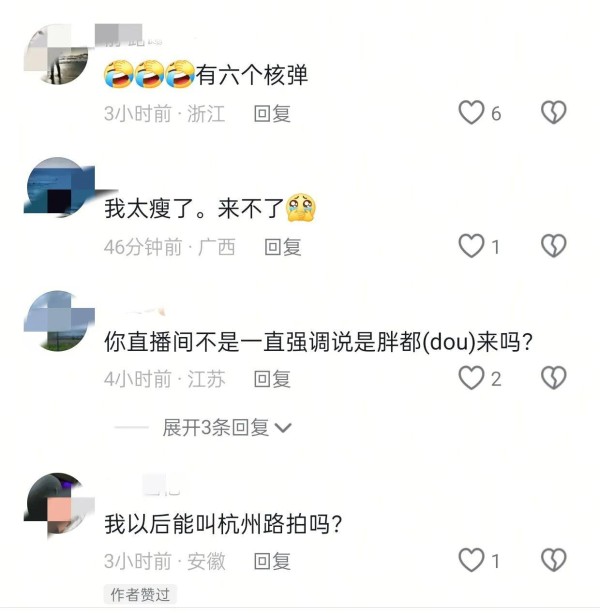Reply to the comment from 江苏
Screen dimensions: 600x613
[x=272, y=379]
